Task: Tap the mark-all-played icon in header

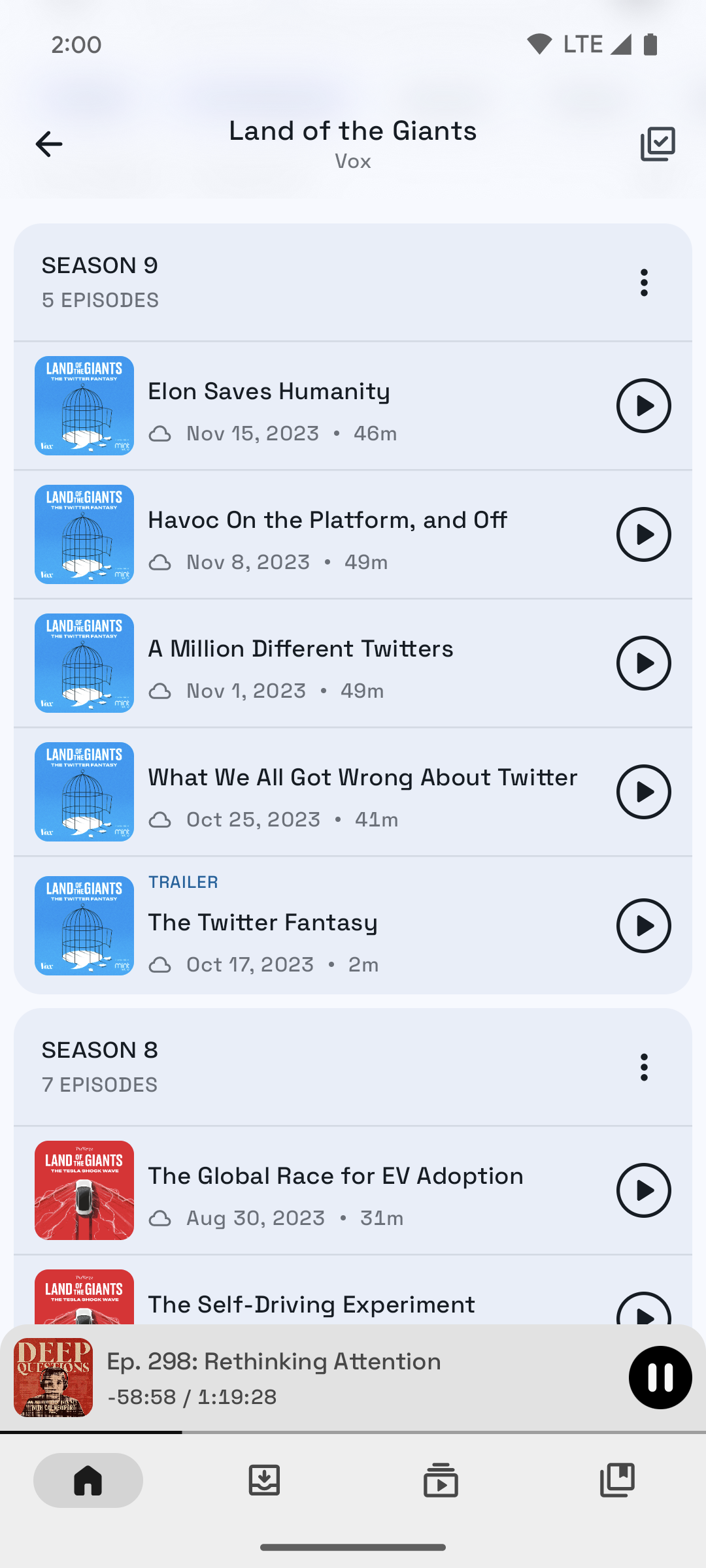Action: tap(658, 144)
